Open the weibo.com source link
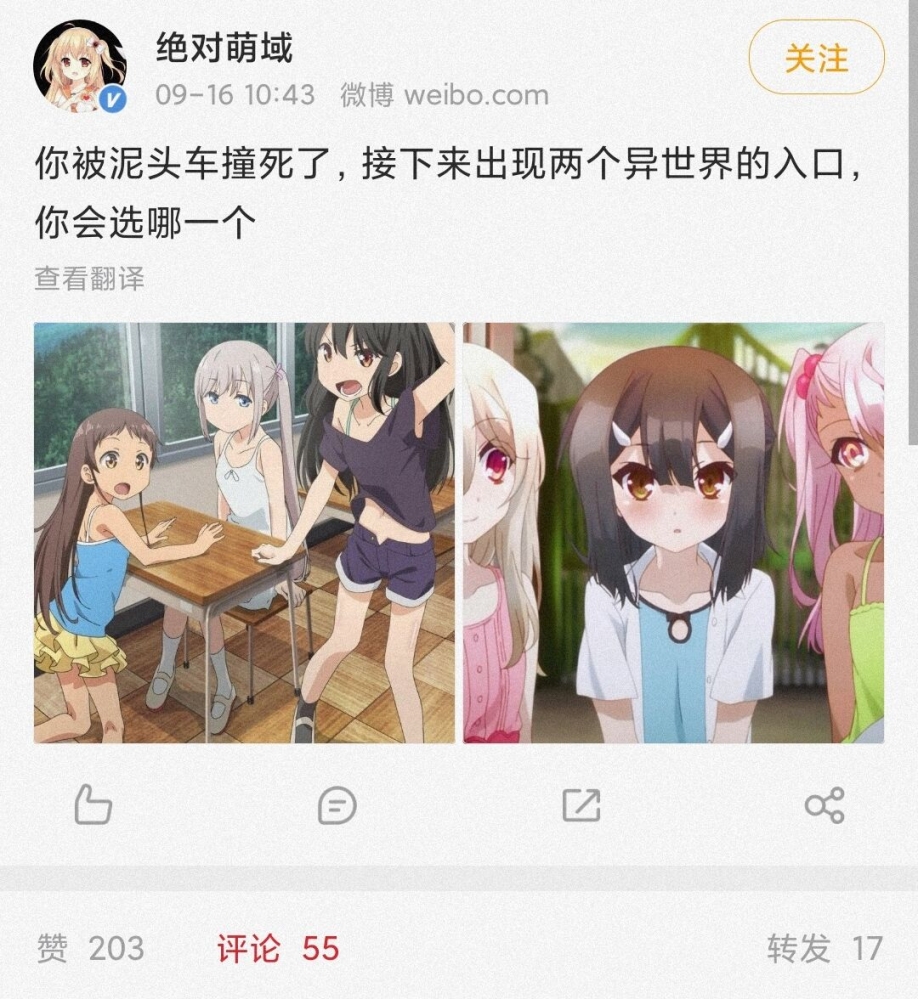Screen dimensions: 918x999 (x=478, y=95)
